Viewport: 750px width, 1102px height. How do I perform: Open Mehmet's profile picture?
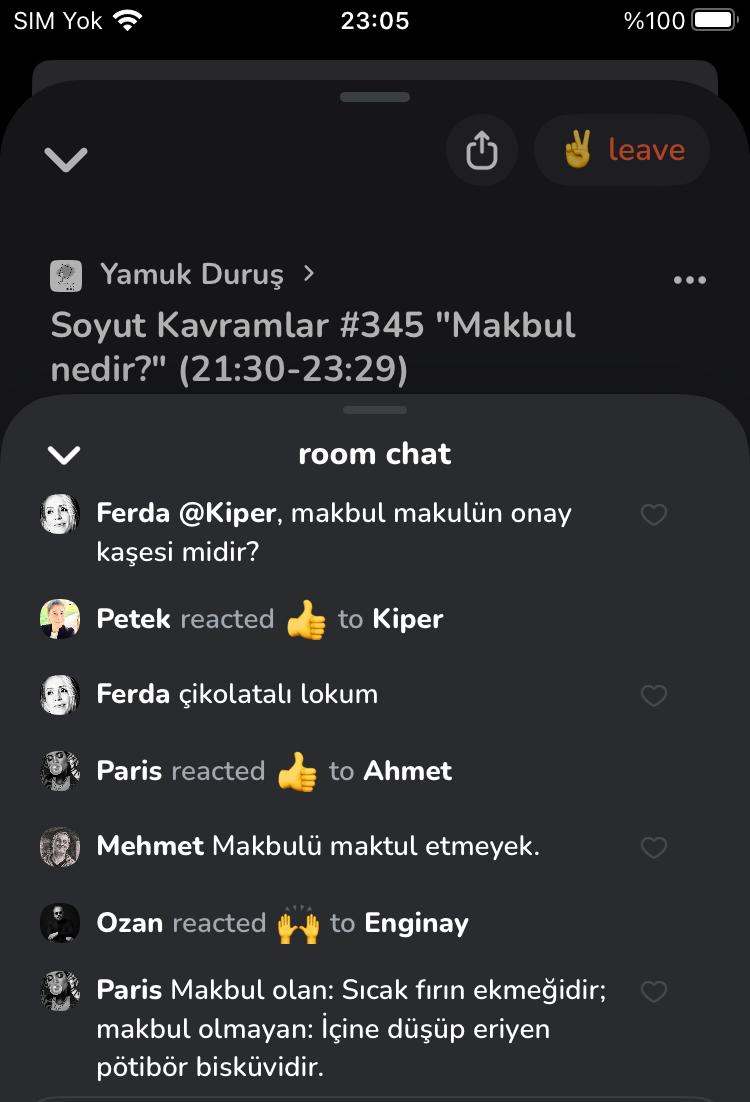pos(60,847)
